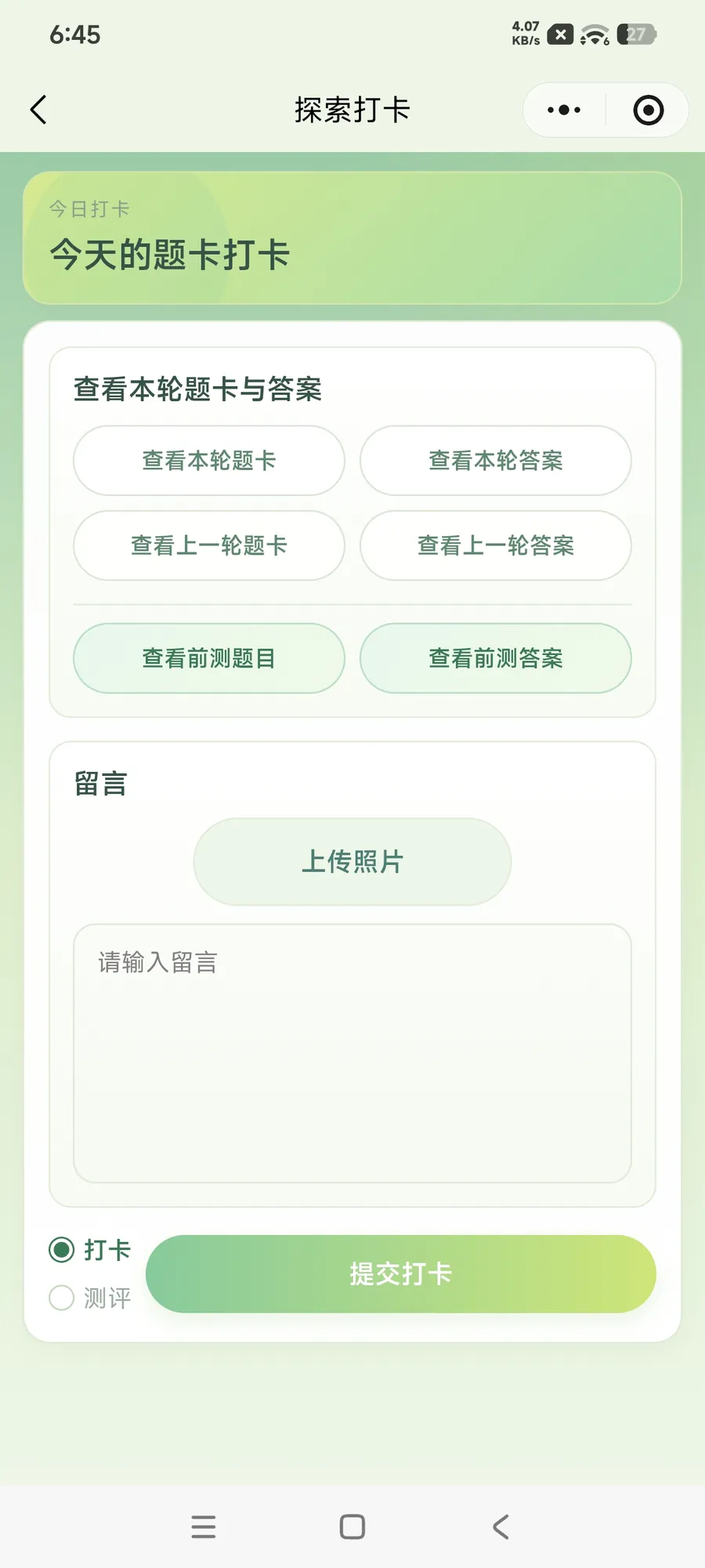Open 查看前测答案
This screenshot has height=1568, width=705.
(496, 658)
